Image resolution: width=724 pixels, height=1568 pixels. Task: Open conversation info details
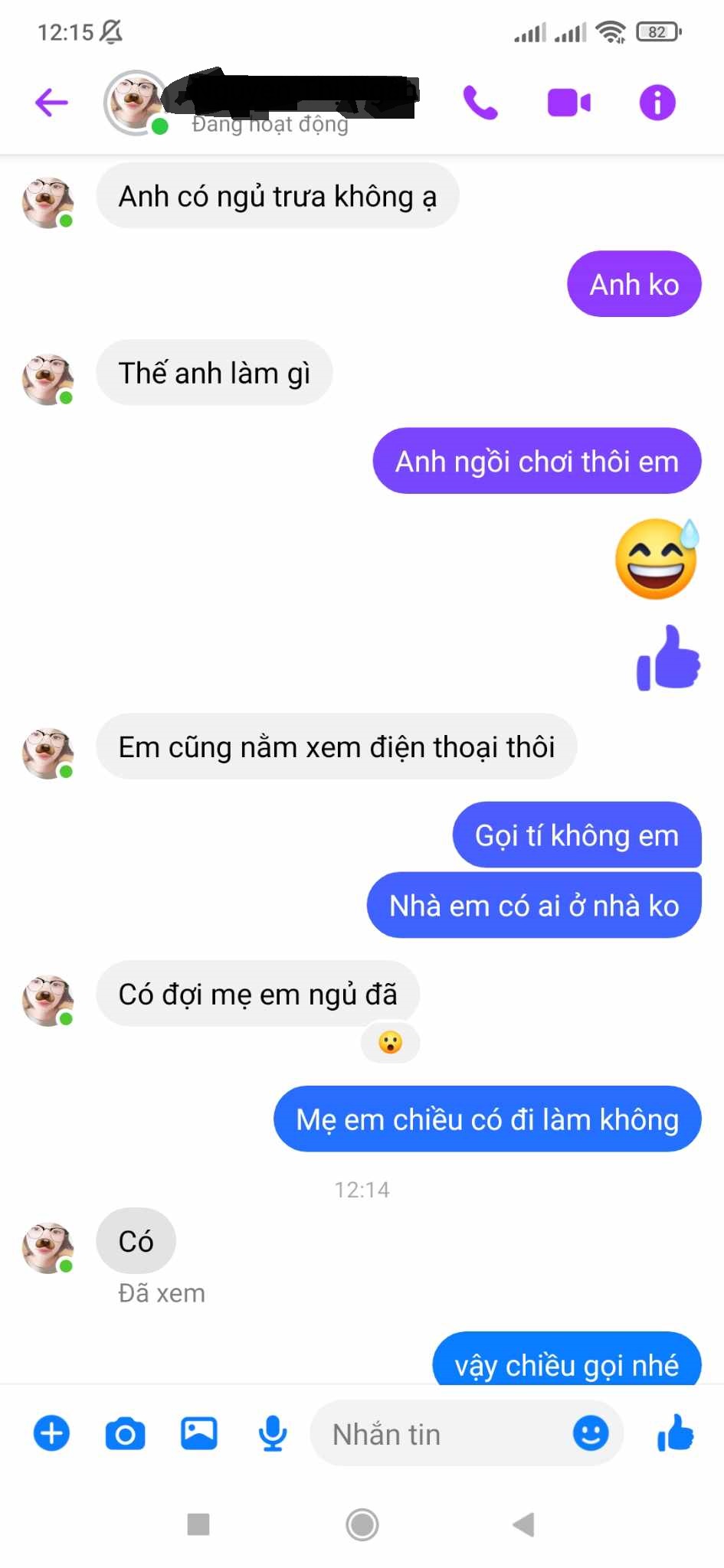pyautogui.click(x=657, y=103)
